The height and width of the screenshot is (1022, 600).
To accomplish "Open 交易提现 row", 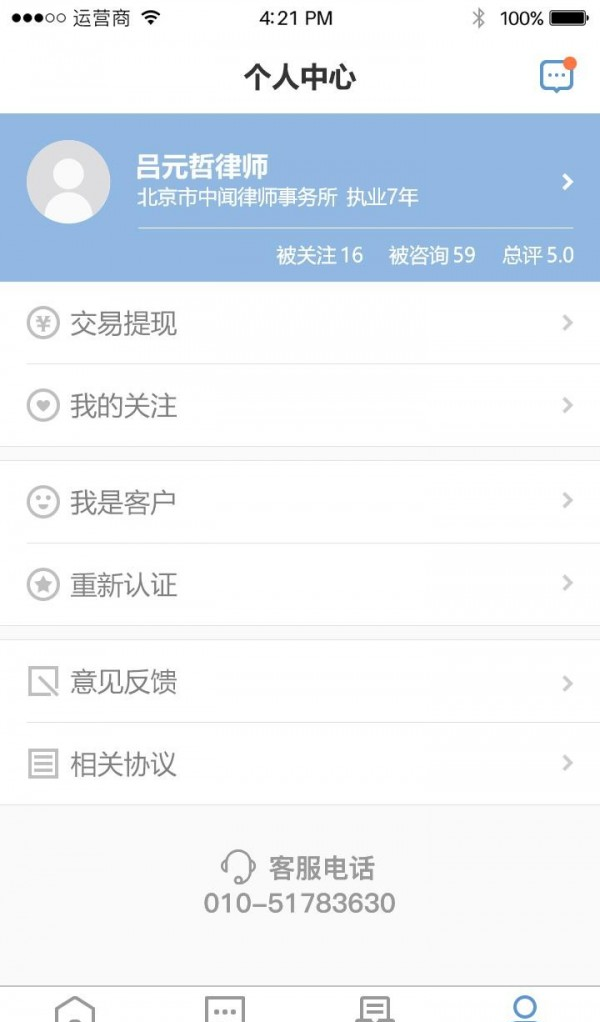I will (x=300, y=323).
